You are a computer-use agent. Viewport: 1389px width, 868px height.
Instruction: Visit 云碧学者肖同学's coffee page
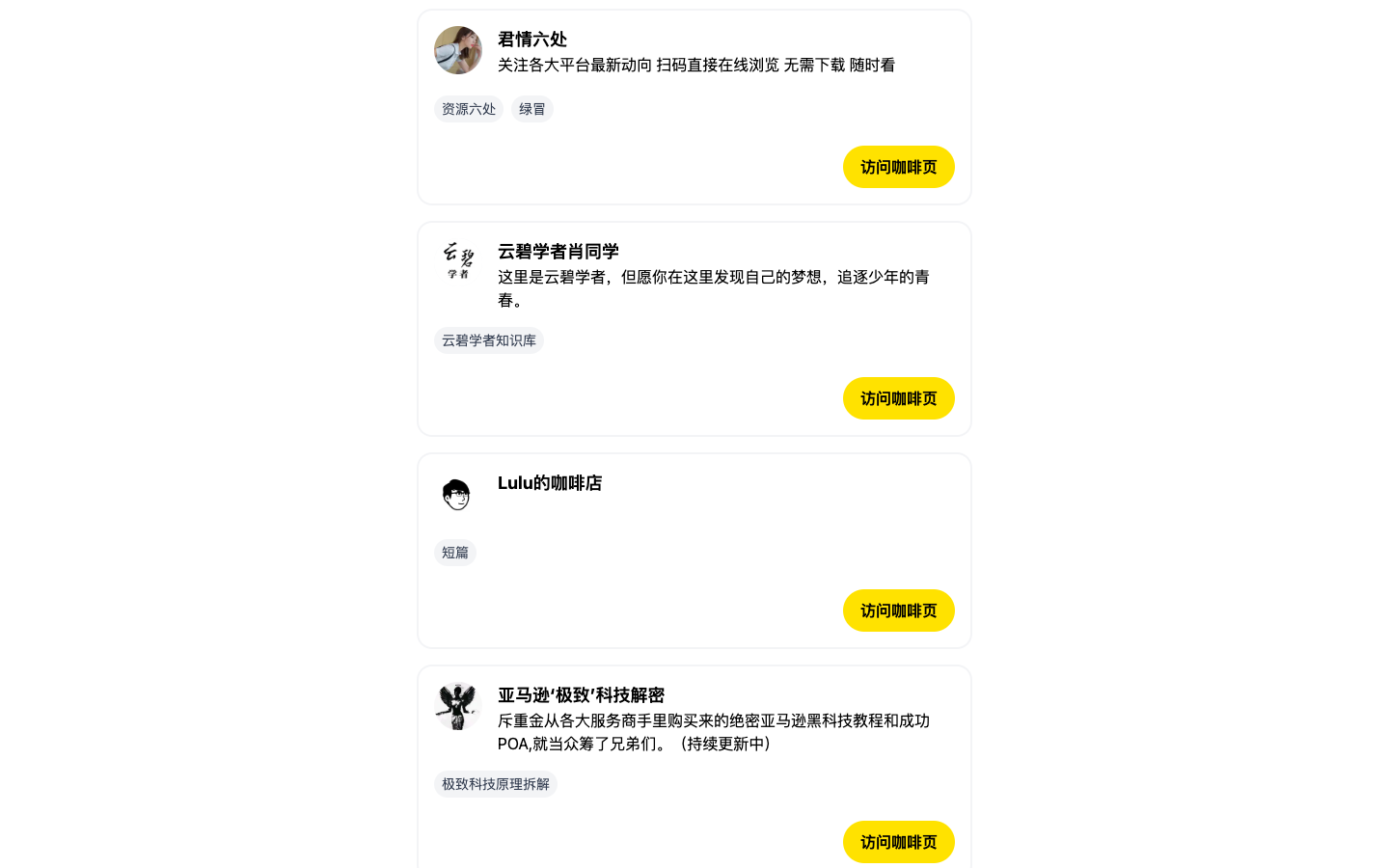[x=898, y=398]
